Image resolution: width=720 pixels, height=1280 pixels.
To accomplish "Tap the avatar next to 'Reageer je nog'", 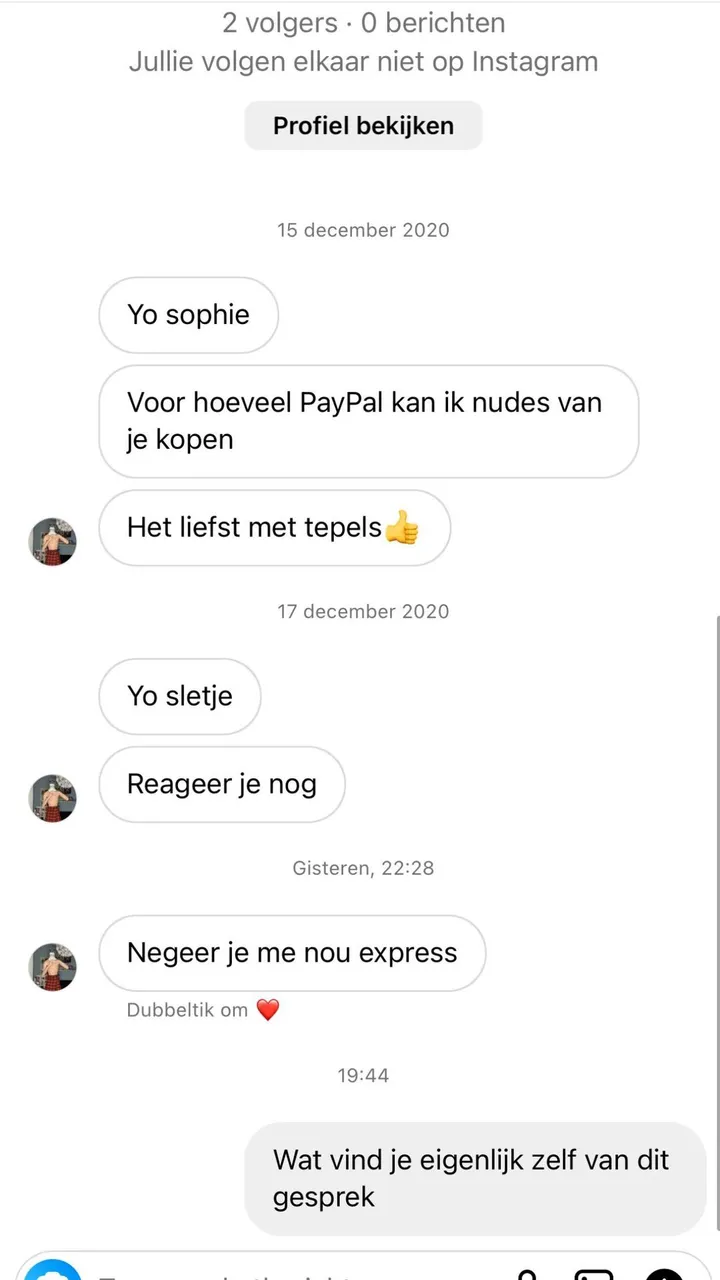I will tap(52, 799).
